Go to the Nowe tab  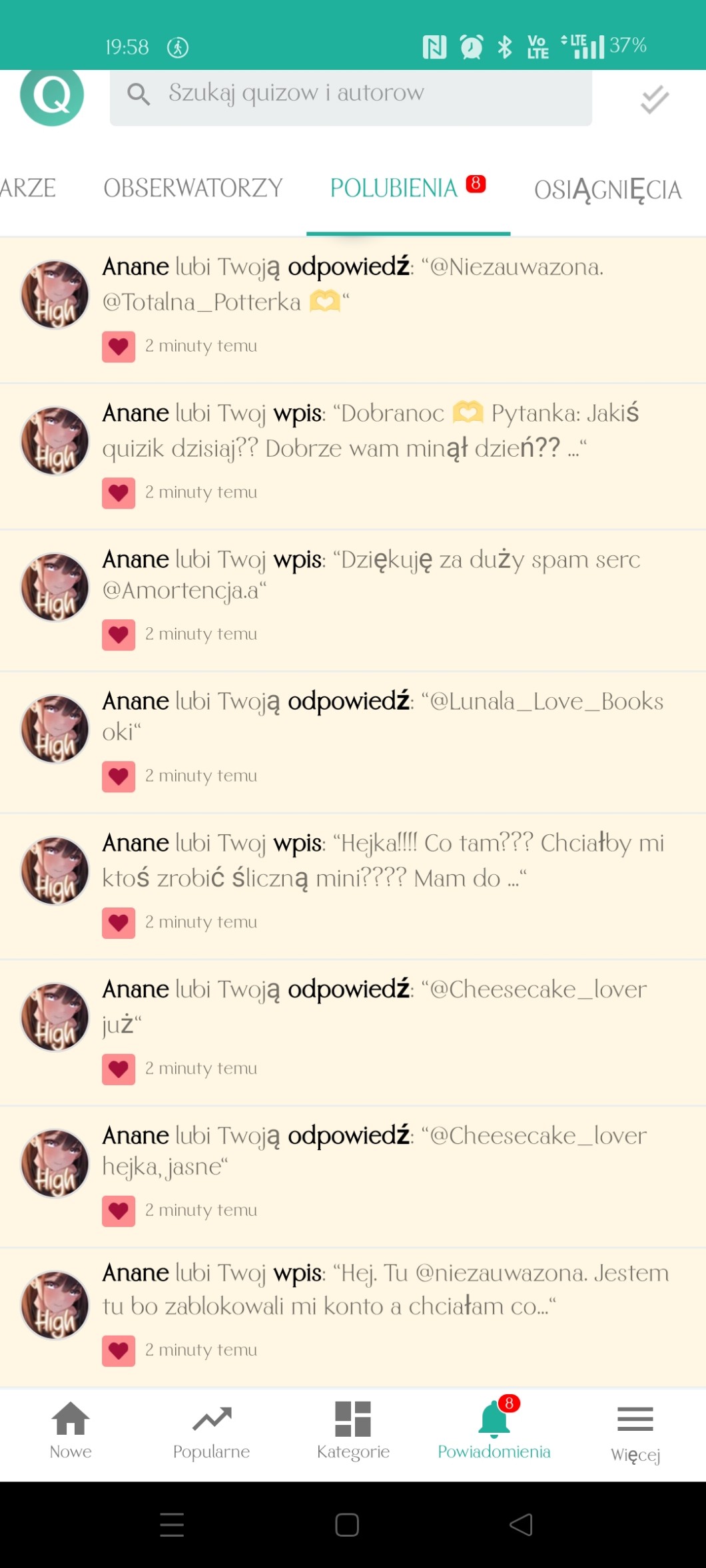71,1430
